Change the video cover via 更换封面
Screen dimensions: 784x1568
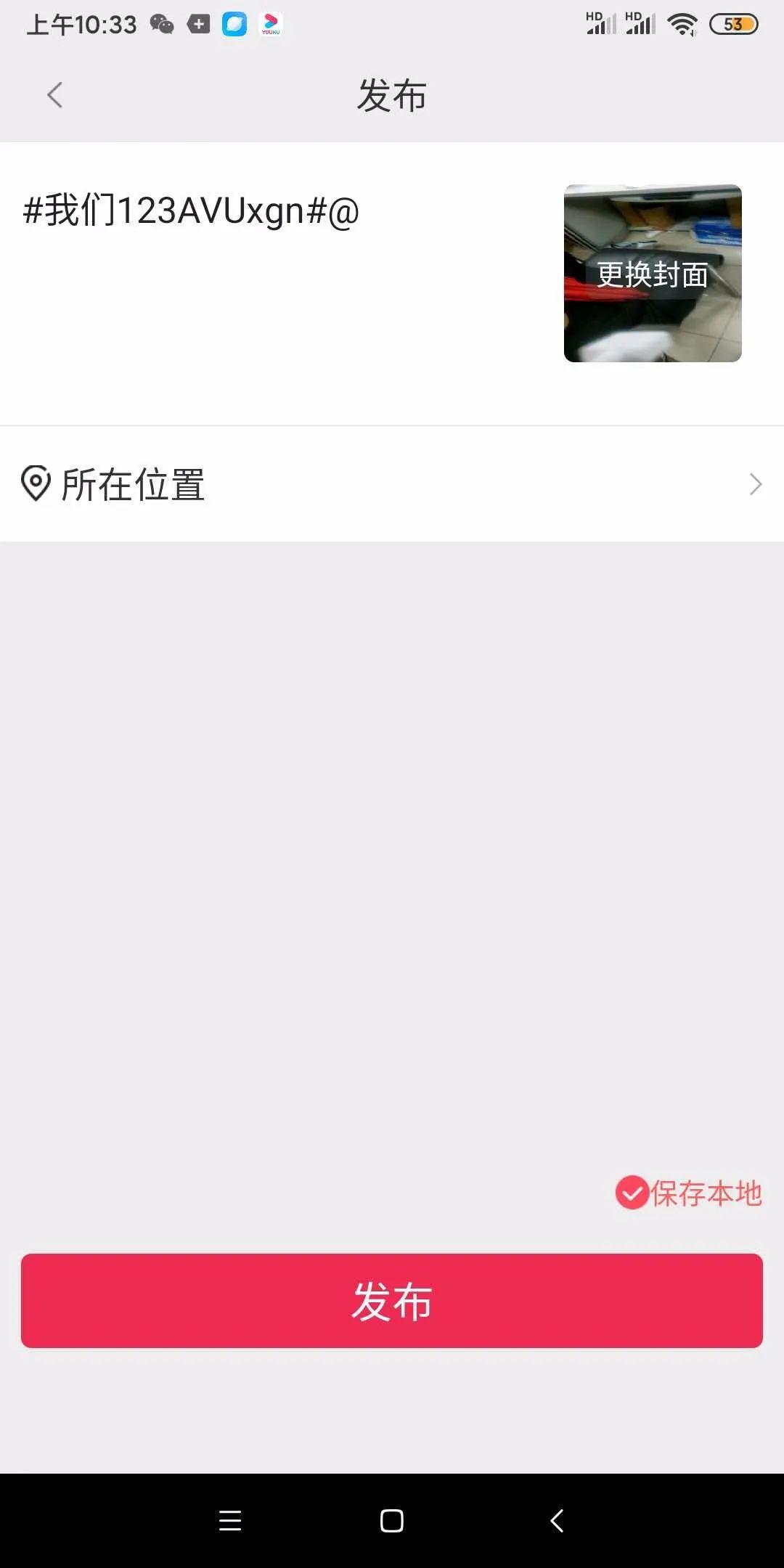[653, 274]
